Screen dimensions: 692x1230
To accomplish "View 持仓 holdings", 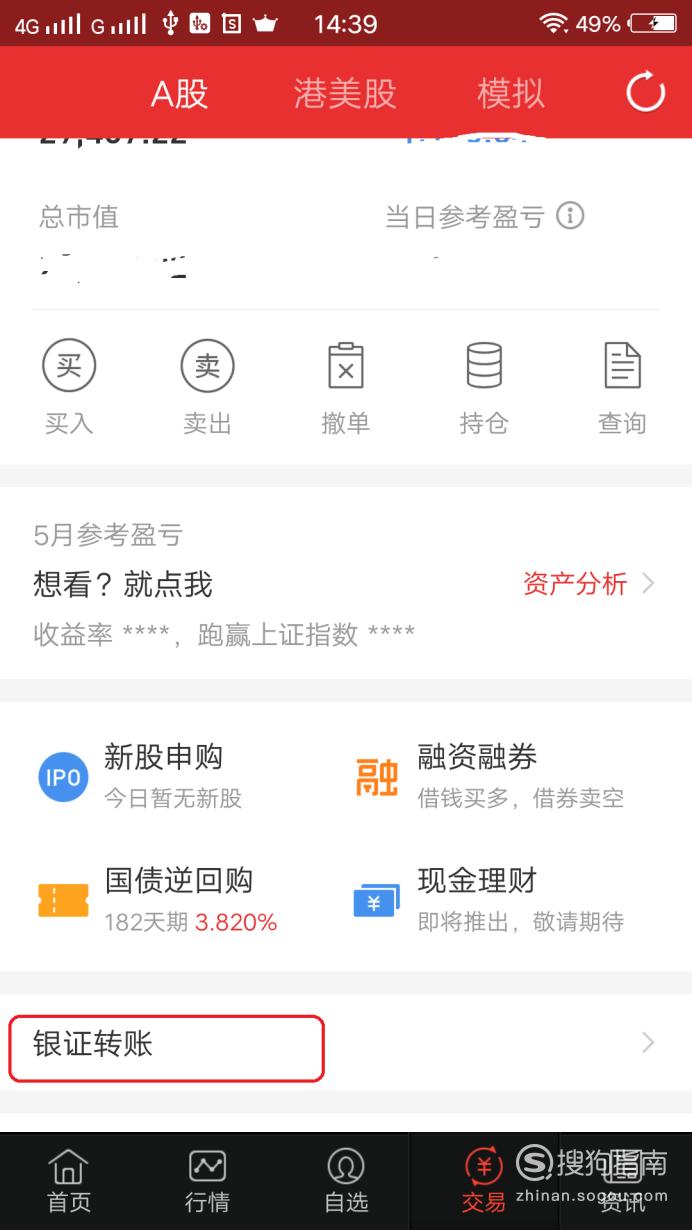I will (484, 388).
